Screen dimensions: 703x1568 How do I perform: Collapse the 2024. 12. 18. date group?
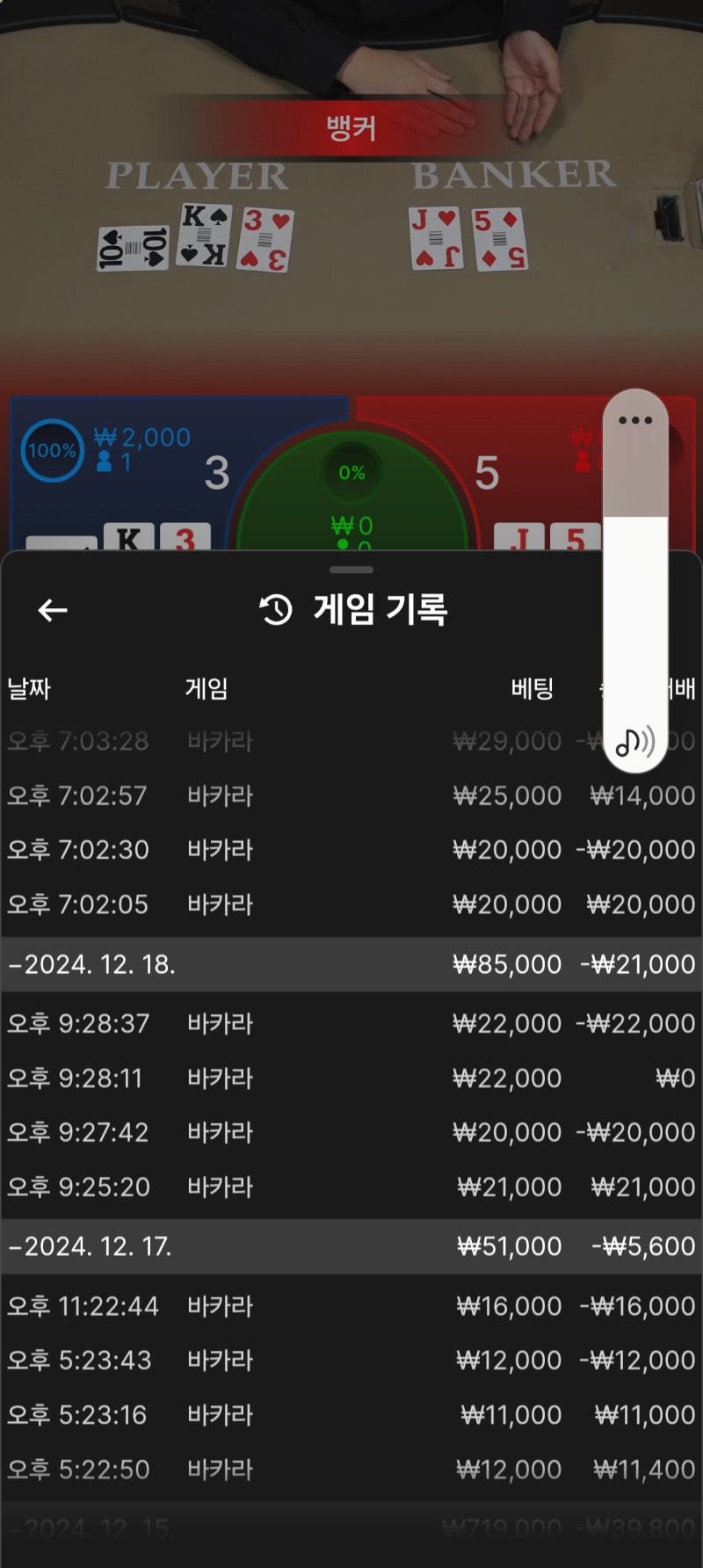(x=351, y=964)
